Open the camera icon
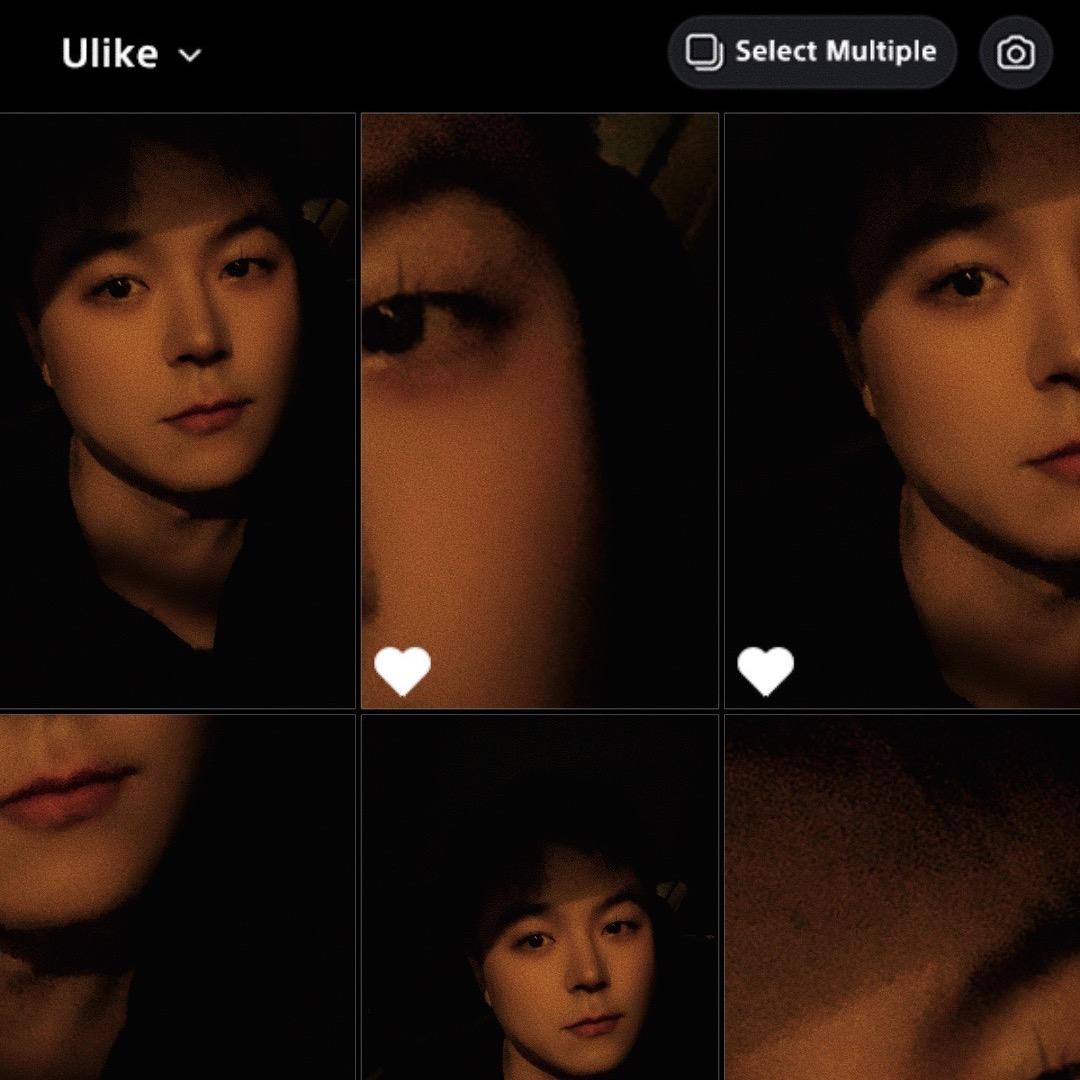The height and width of the screenshot is (1080, 1080). (1015, 53)
